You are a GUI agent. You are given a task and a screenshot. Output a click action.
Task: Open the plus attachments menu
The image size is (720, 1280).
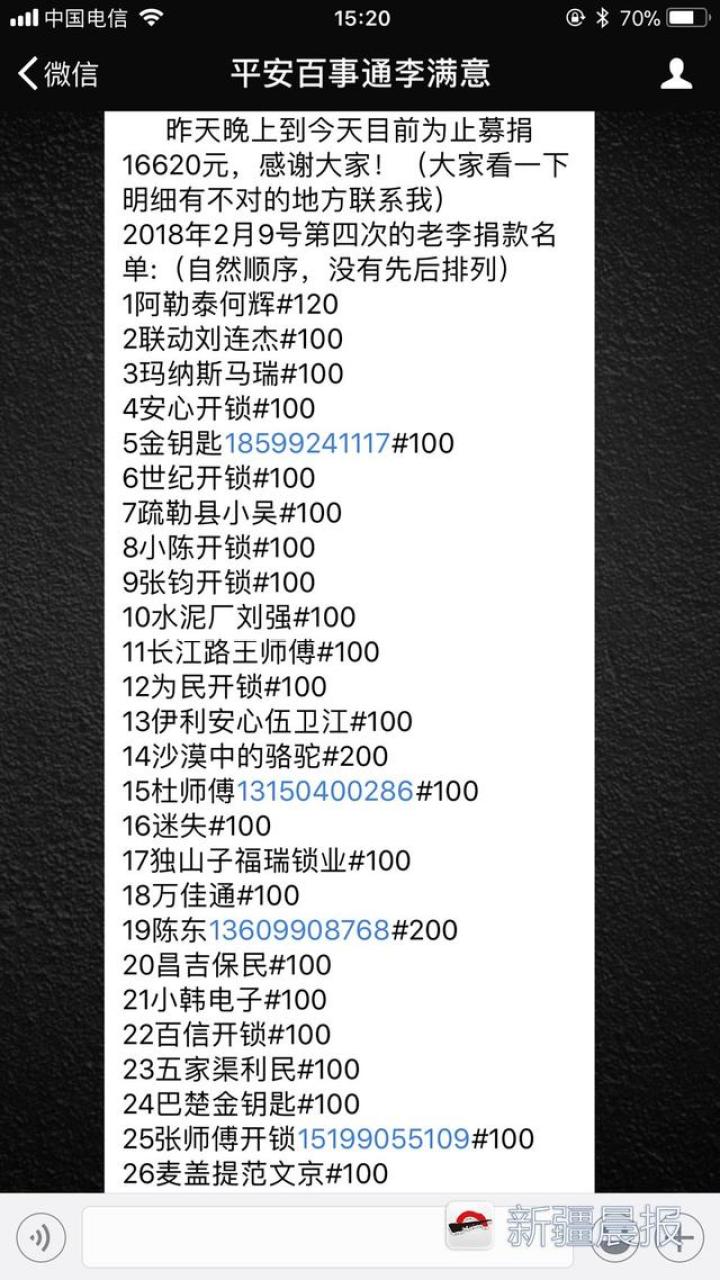683,1238
